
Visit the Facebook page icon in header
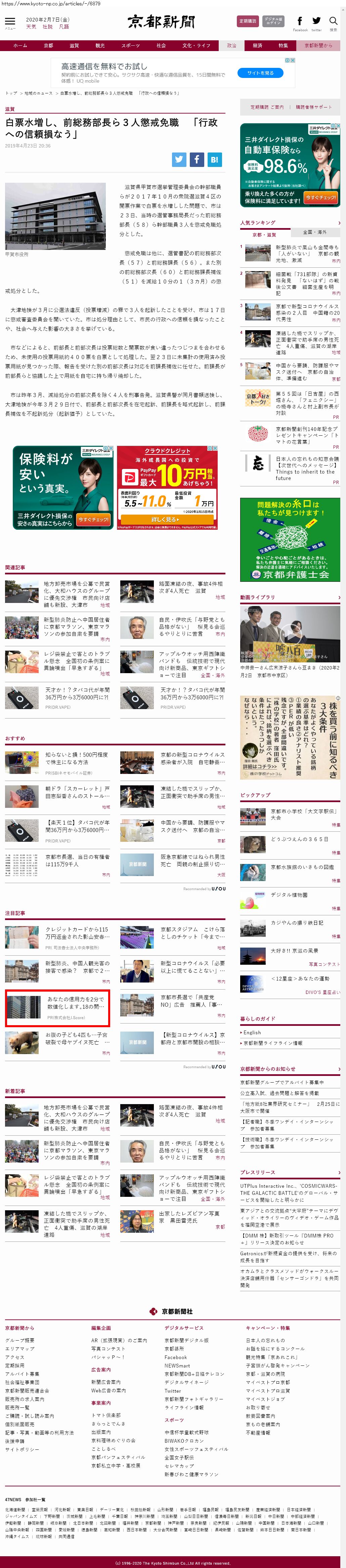click(300, 21)
